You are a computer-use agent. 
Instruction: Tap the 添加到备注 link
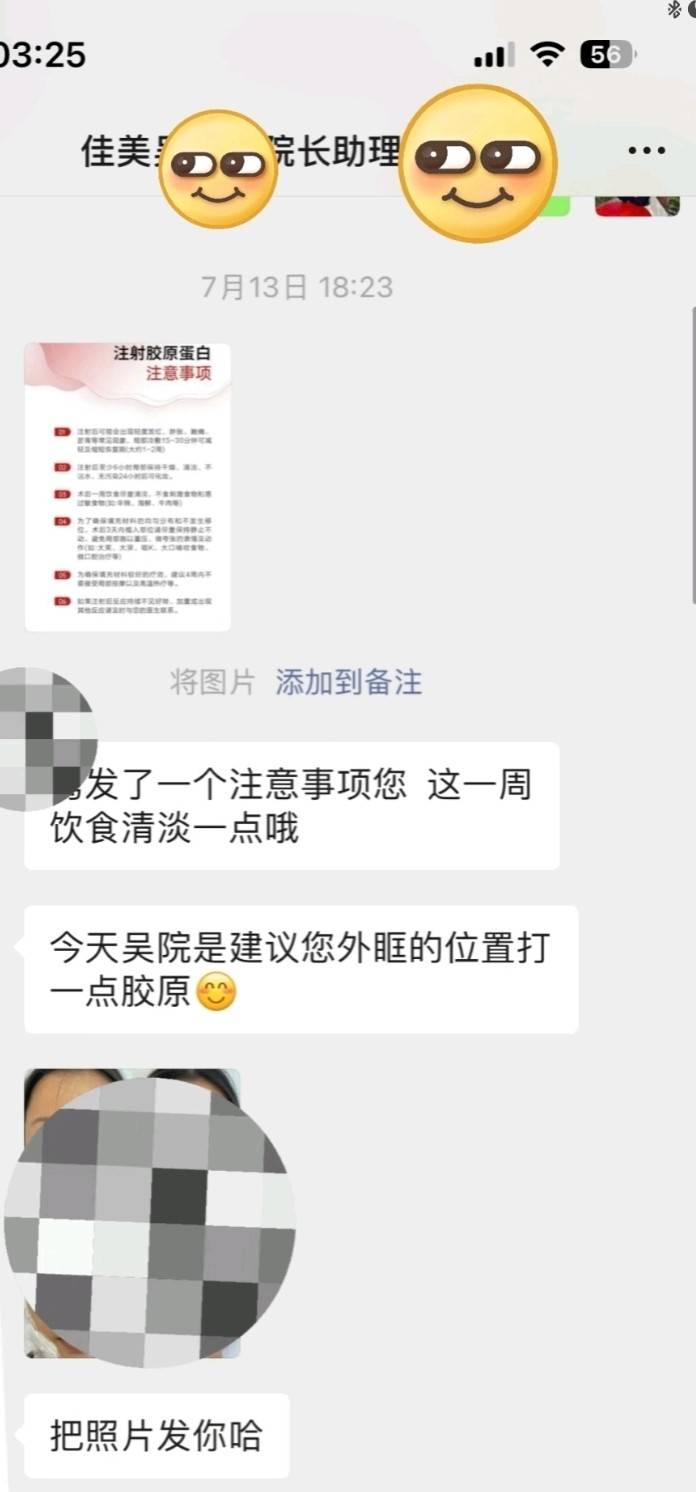pyautogui.click(x=348, y=683)
